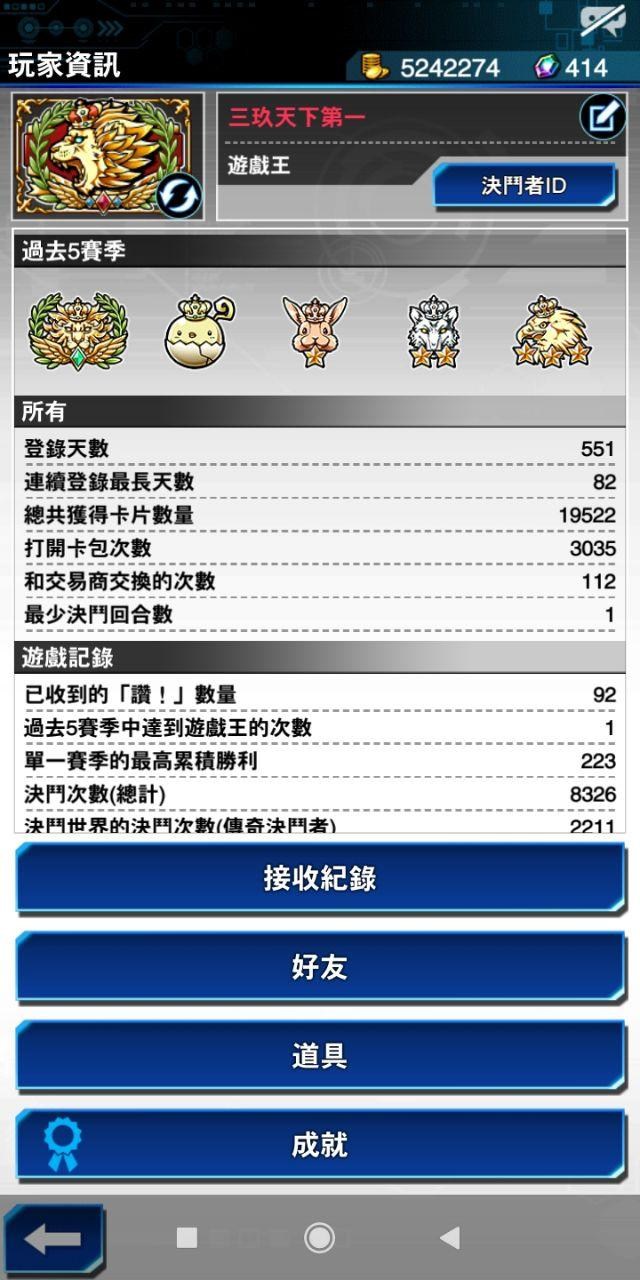Viewport: 640px width, 1280px height.
Task: Go back with the in-game arrow button
Action: click(53, 1240)
